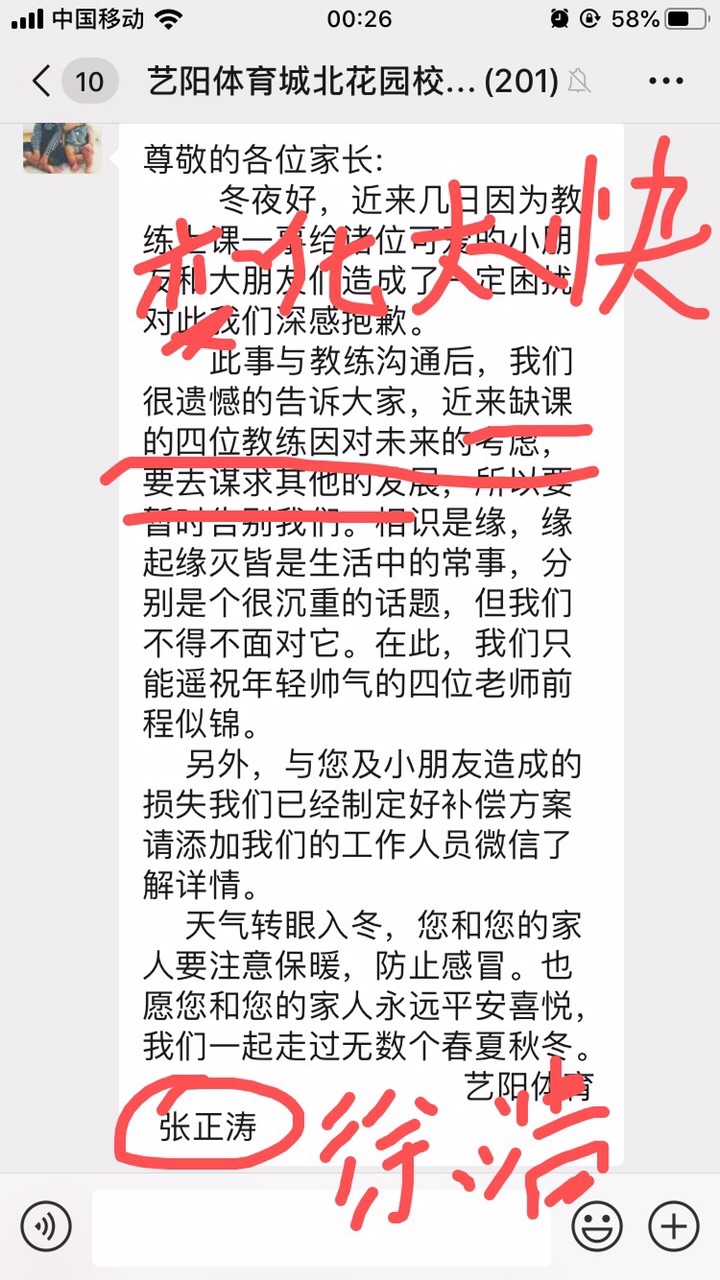Open the sender's profile avatar
Screen dimensions: 720x1280
coord(62,148)
